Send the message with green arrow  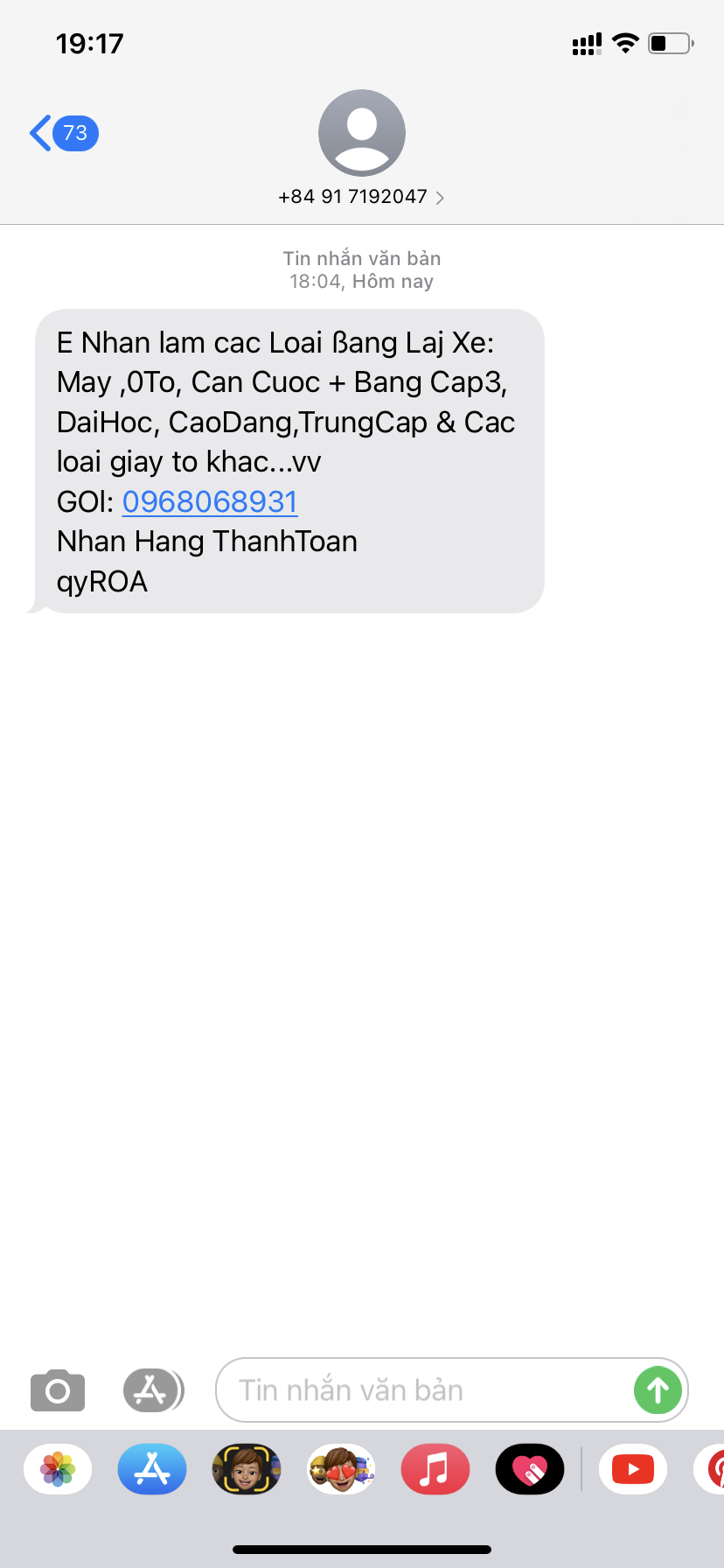pos(658,1389)
